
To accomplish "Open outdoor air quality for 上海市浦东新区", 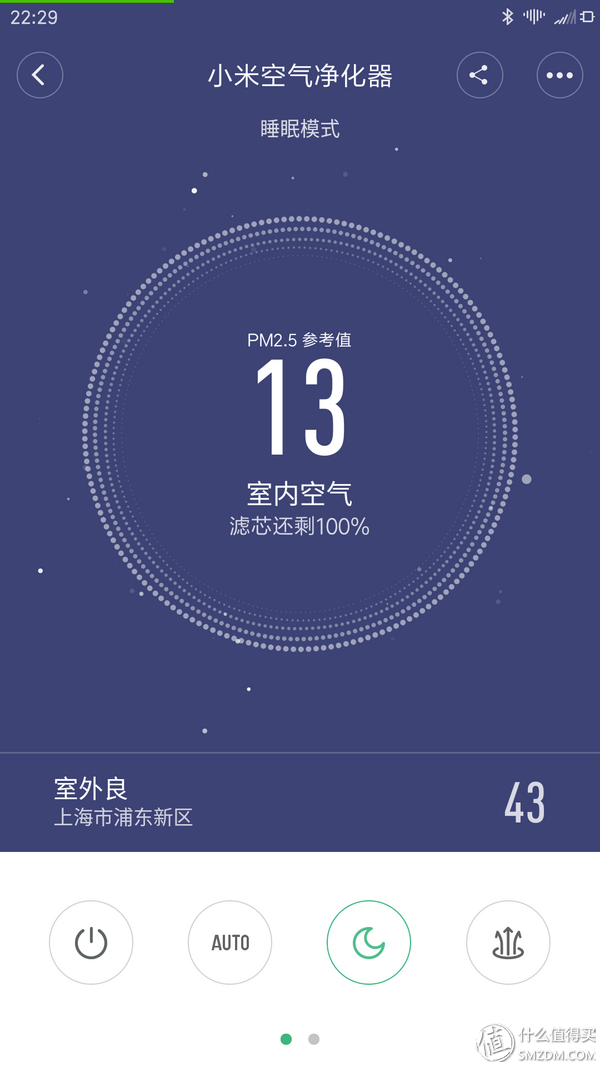I will (x=300, y=802).
